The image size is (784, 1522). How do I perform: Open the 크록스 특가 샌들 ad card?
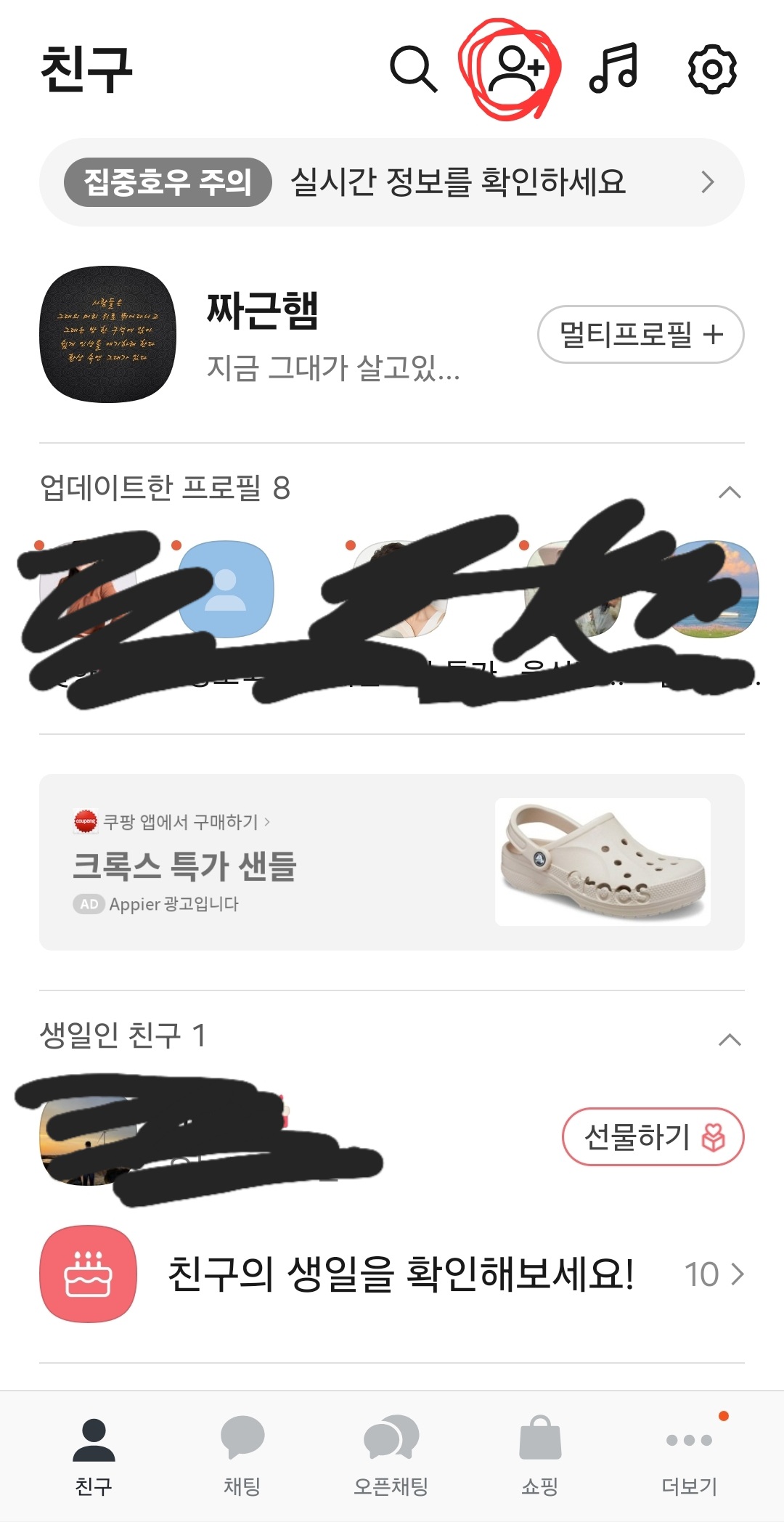(392, 862)
